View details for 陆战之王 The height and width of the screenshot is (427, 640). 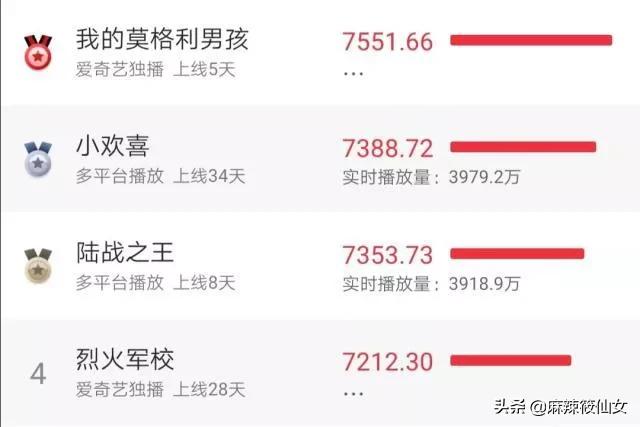tap(125, 253)
